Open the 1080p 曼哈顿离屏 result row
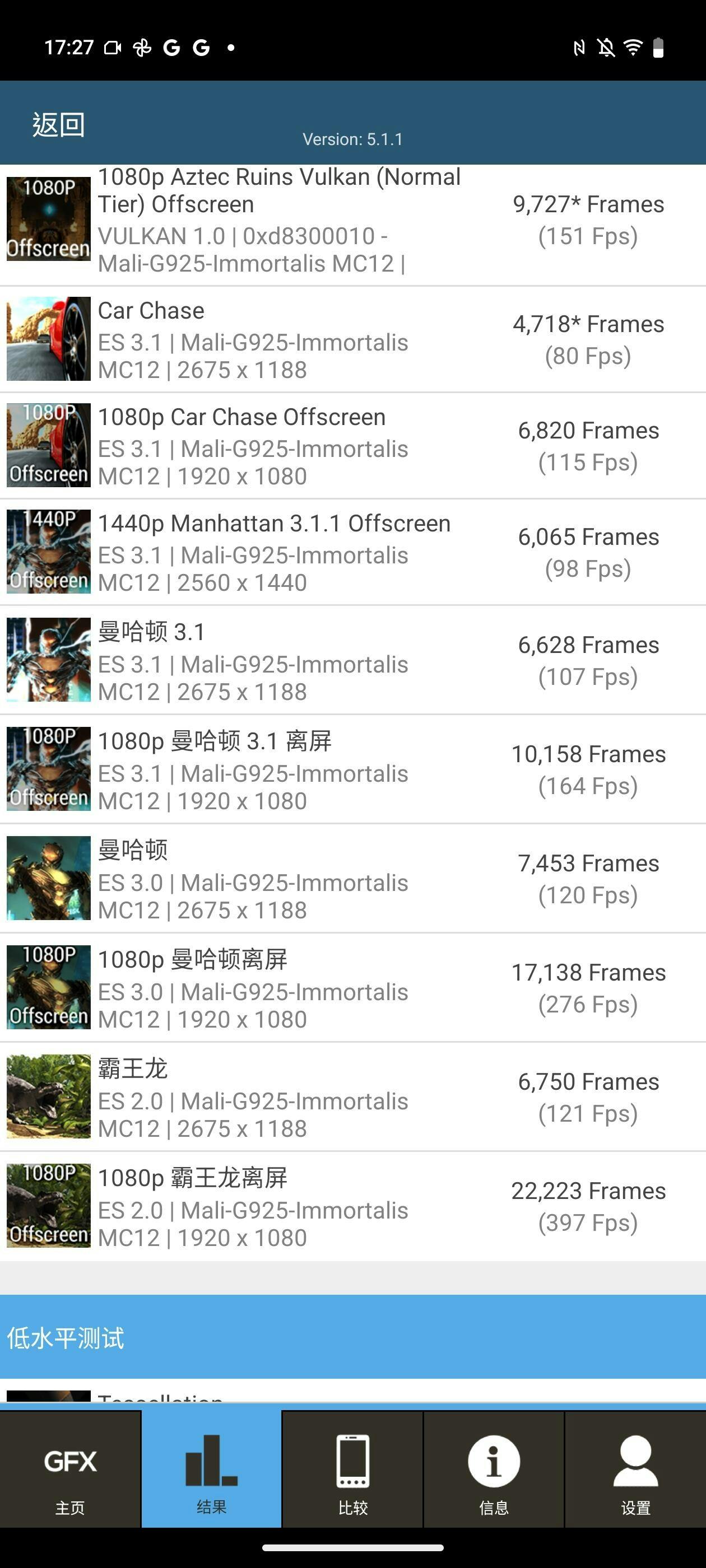706x1568 pixels. pyautogui.click(x=352, y=988)
